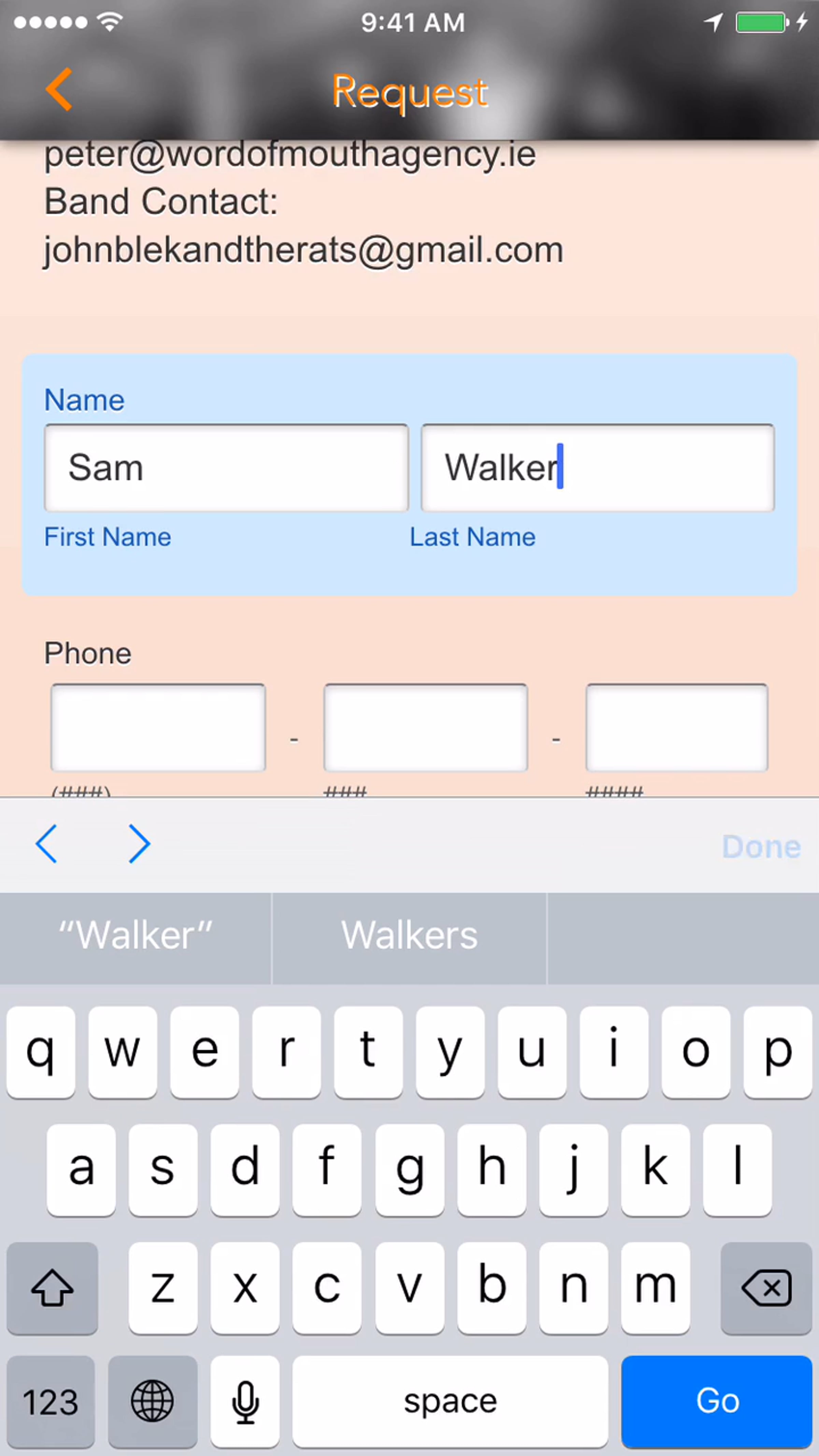Select the phone area code box
This screenshot has width=819, height=1456.
pos(158,727)
